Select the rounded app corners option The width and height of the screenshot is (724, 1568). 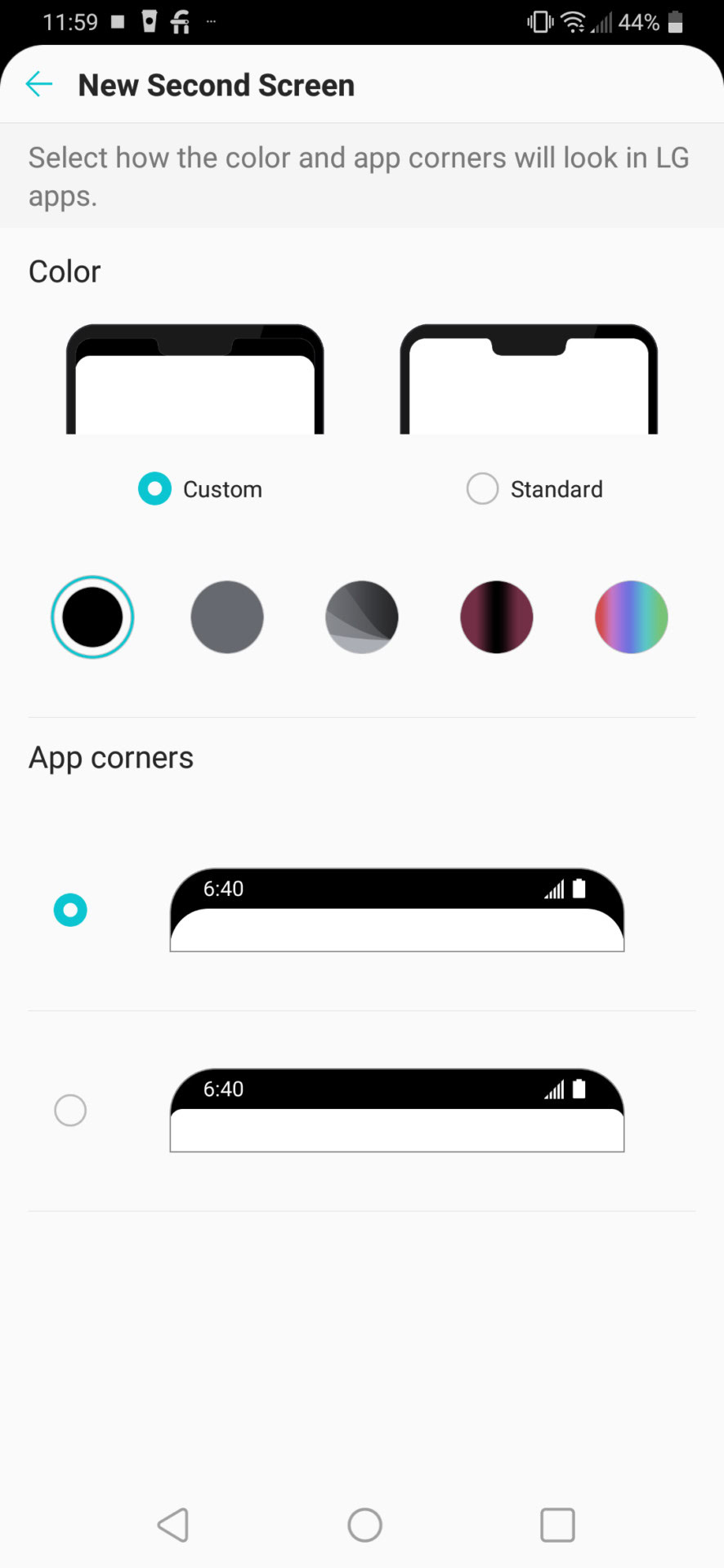70,910
